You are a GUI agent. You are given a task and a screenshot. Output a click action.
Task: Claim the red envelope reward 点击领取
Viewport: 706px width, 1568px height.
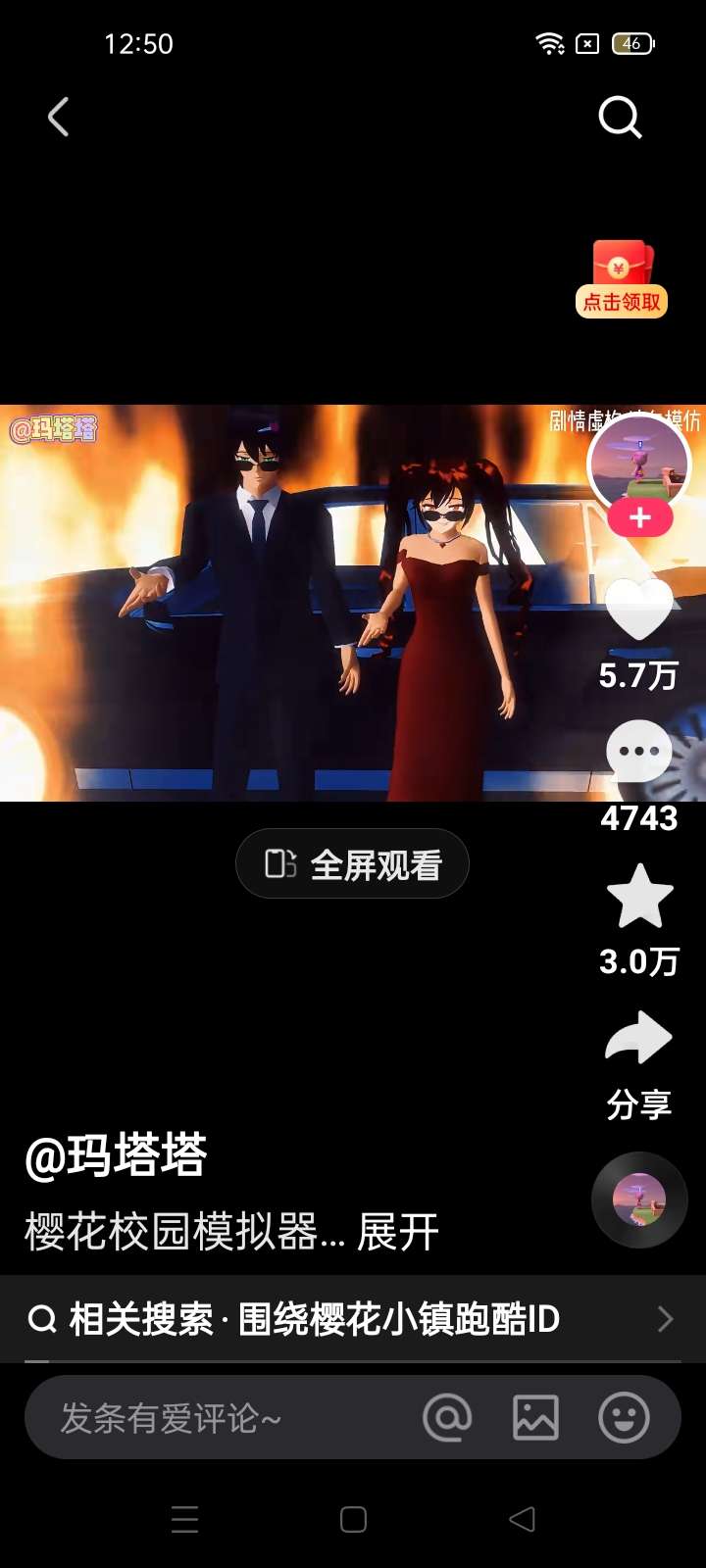[622, 280]
